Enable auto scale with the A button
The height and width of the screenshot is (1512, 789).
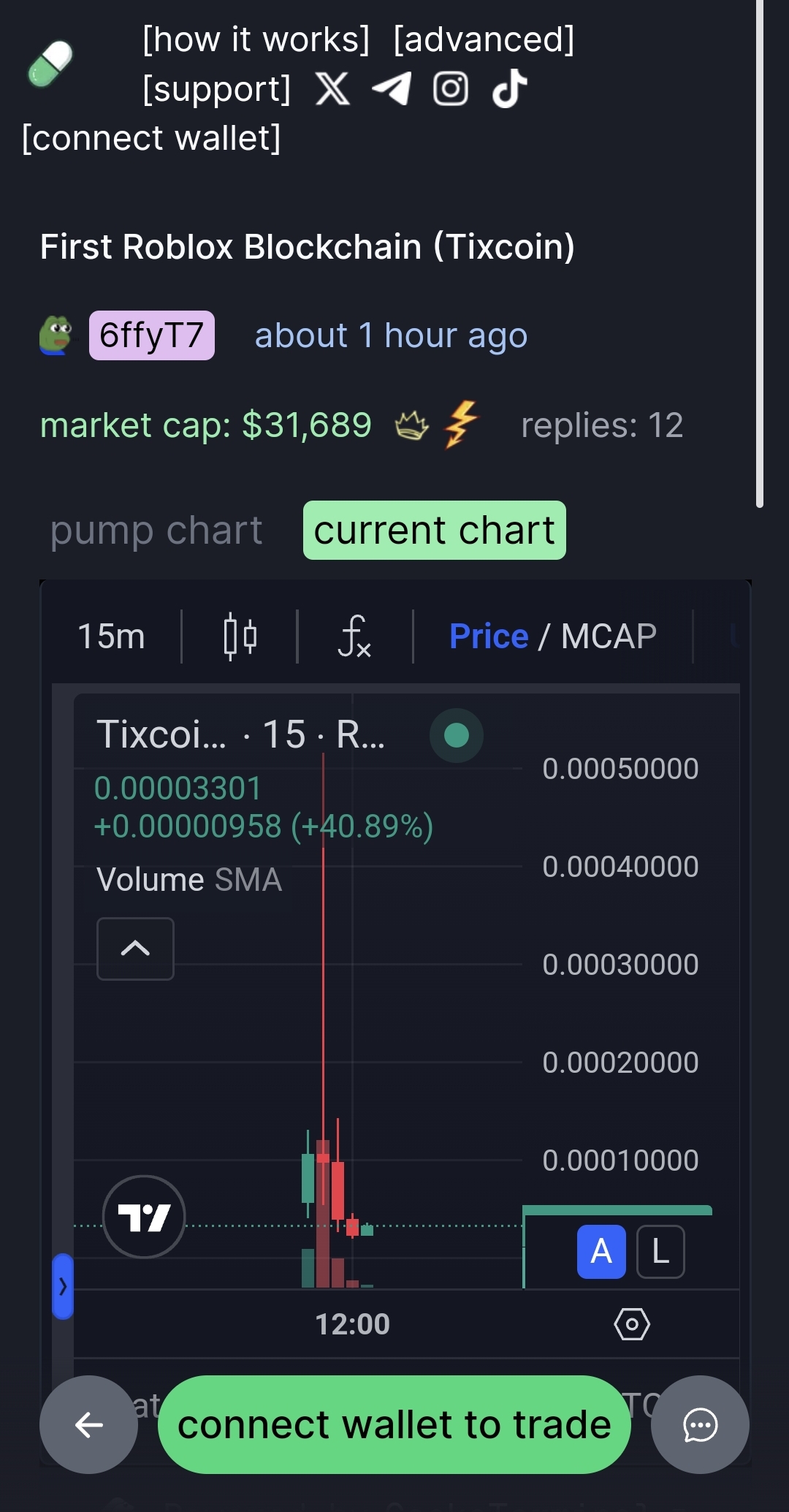601,1252
